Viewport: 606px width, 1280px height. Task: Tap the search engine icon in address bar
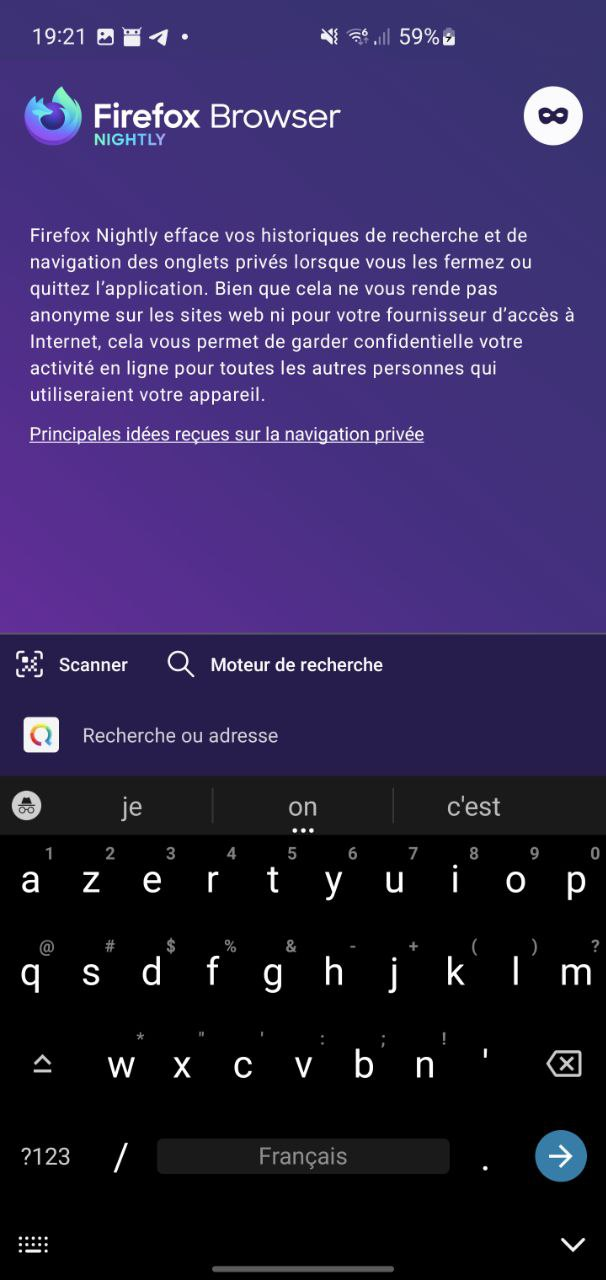pyautogui.click(x=41, y=735)
